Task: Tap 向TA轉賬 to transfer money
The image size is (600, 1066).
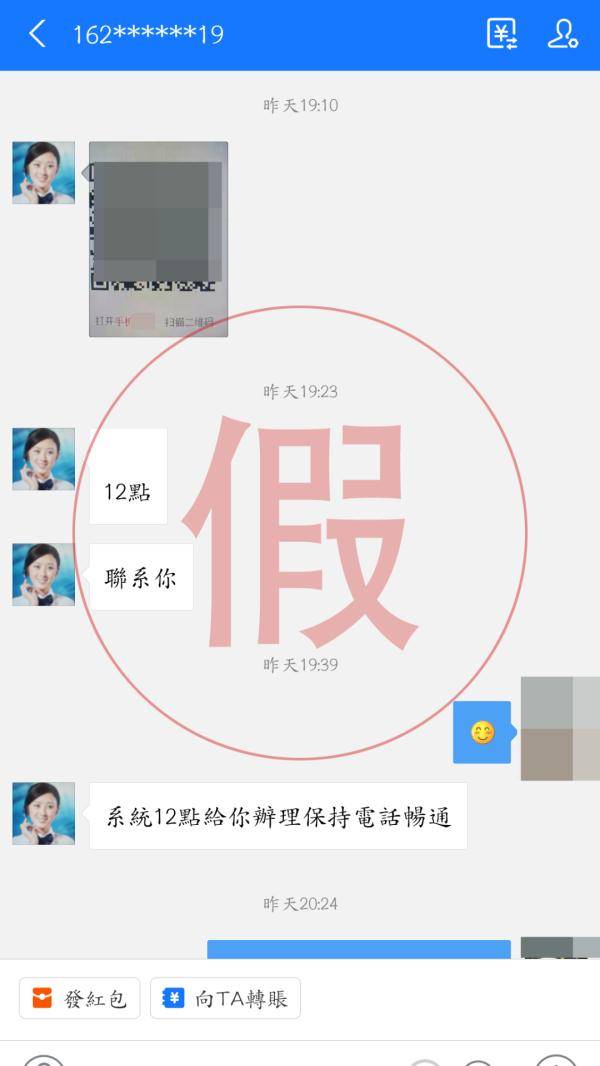Action: pos(225,998)
